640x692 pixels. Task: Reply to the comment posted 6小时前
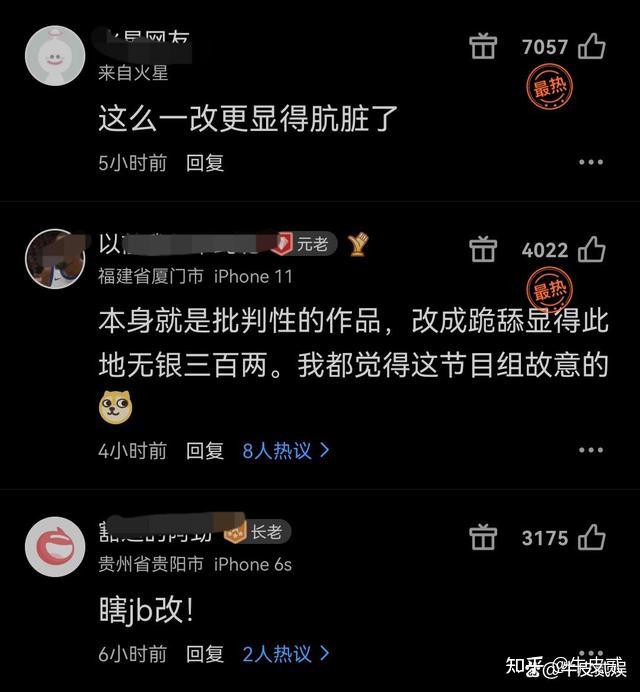point(205,654)
